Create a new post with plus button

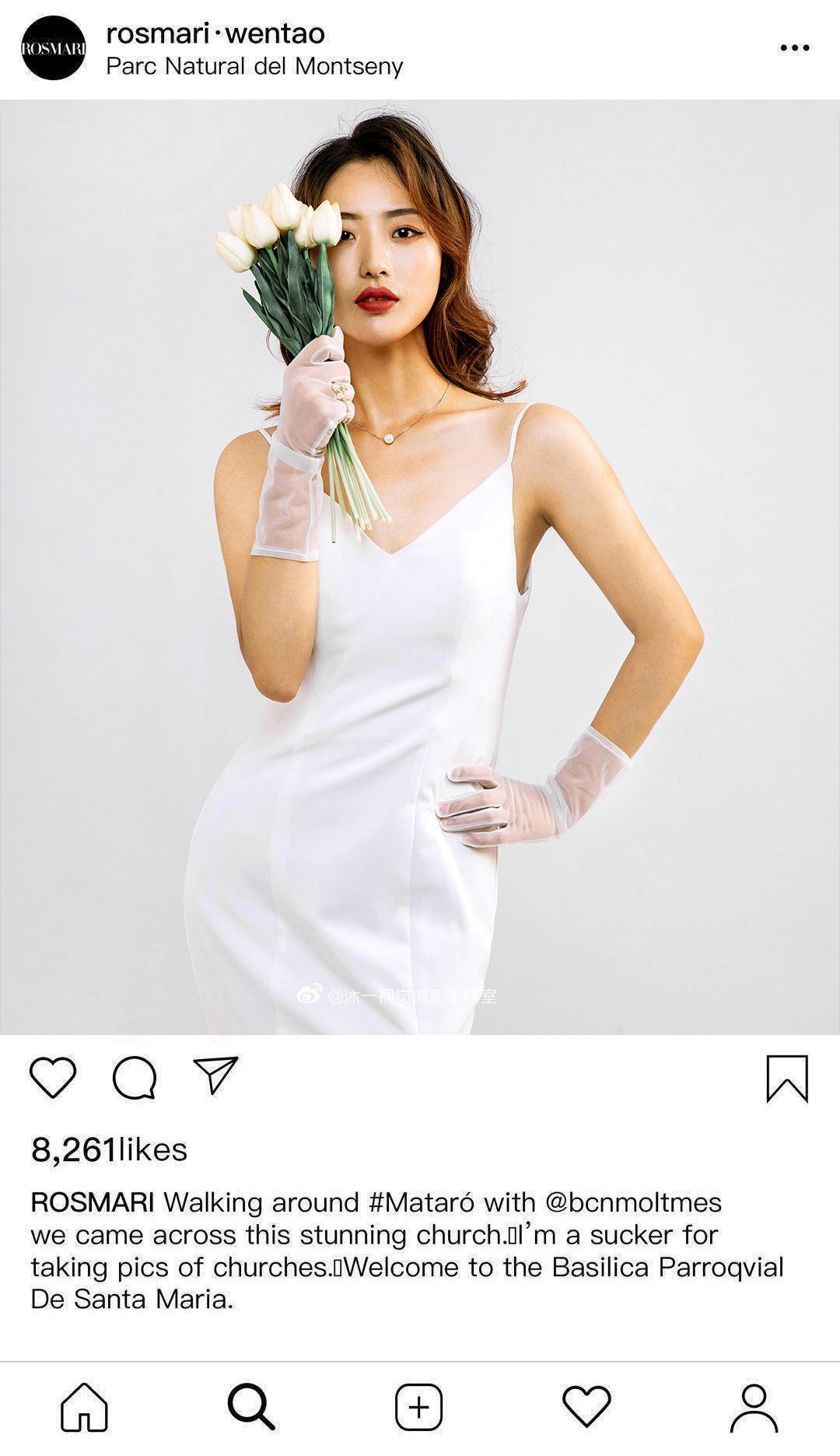click(x=419, y=1407)
